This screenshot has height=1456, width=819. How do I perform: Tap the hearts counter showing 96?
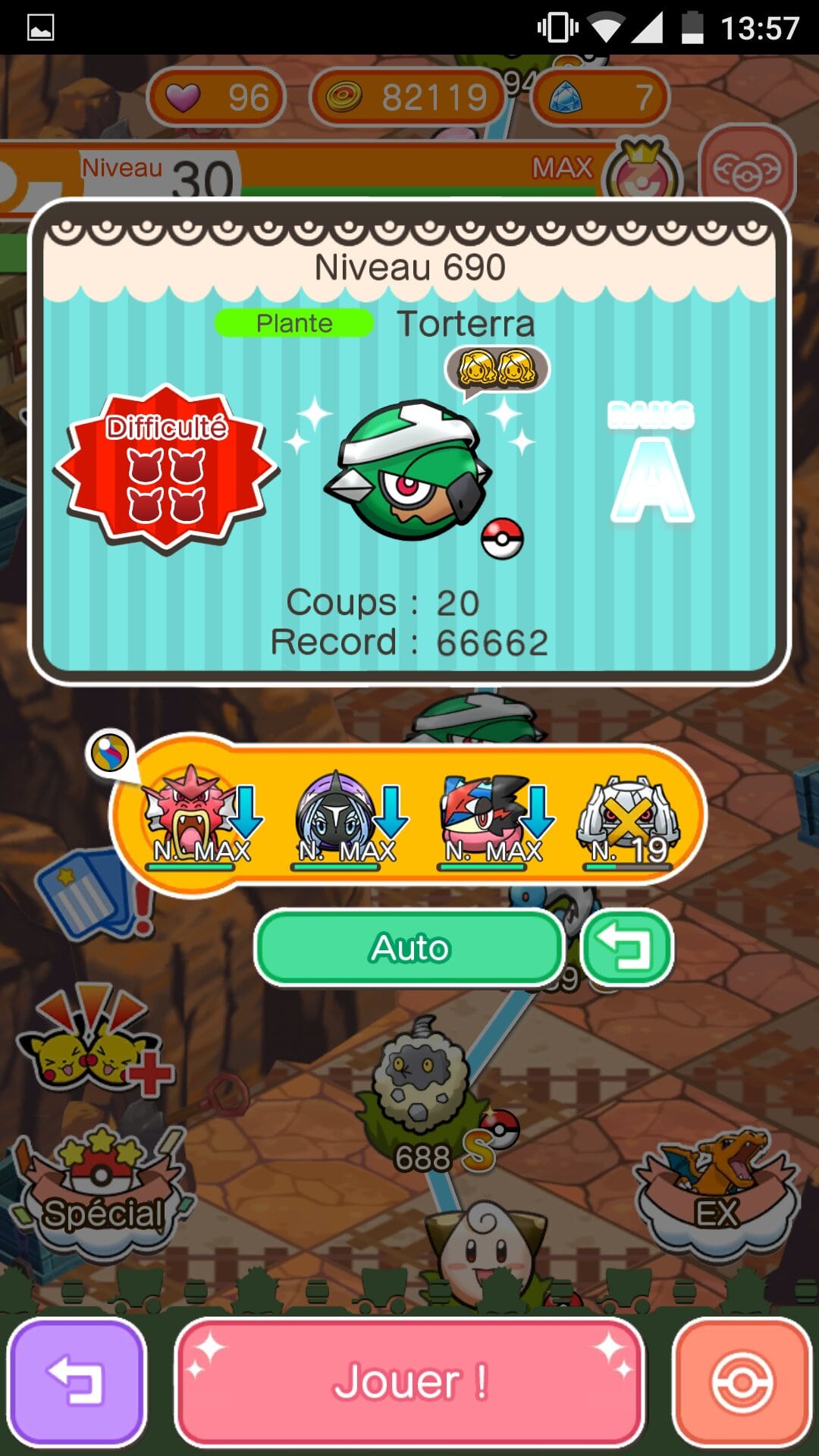216,97
